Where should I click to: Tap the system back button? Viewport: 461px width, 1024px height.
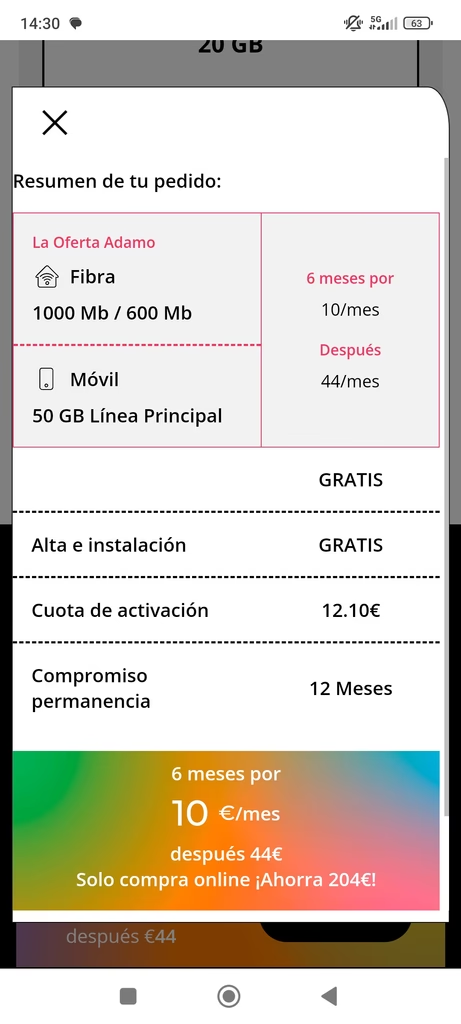[330, 996]
